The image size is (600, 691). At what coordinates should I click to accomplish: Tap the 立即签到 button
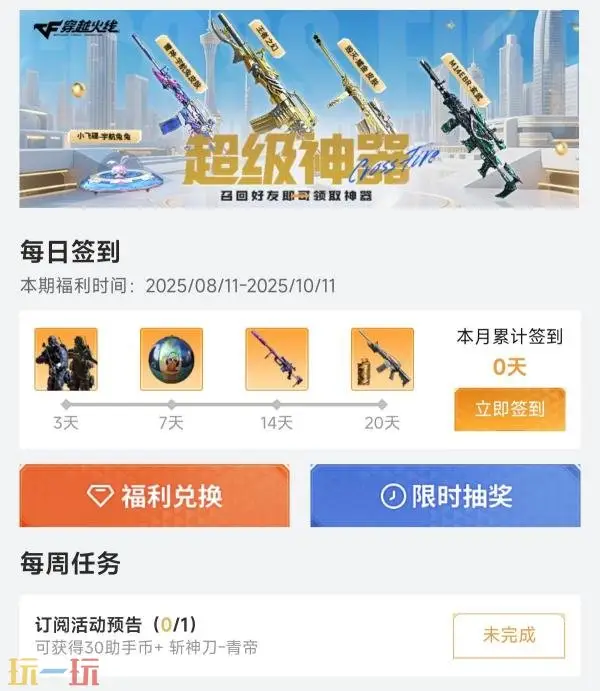click(x=509, y=408)
